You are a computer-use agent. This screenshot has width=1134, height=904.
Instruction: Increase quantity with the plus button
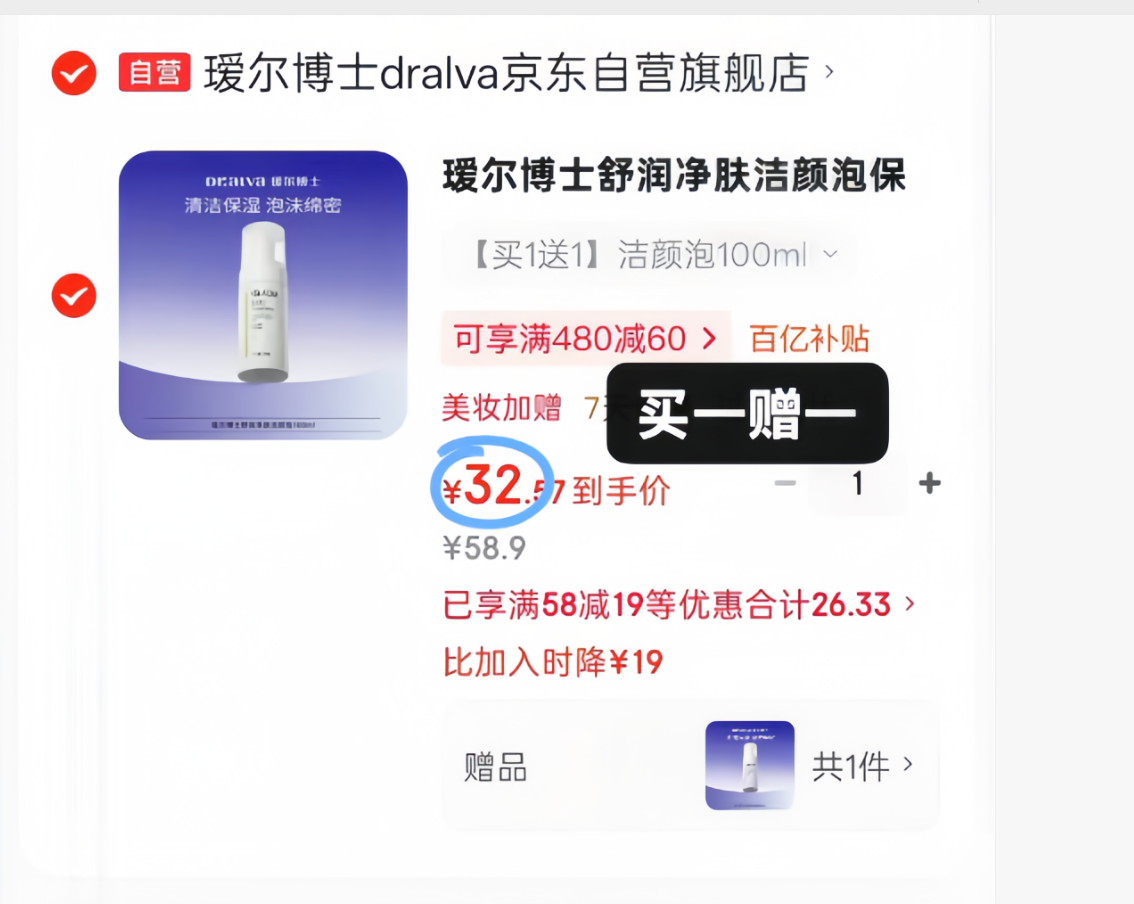(x=930, y=483)
